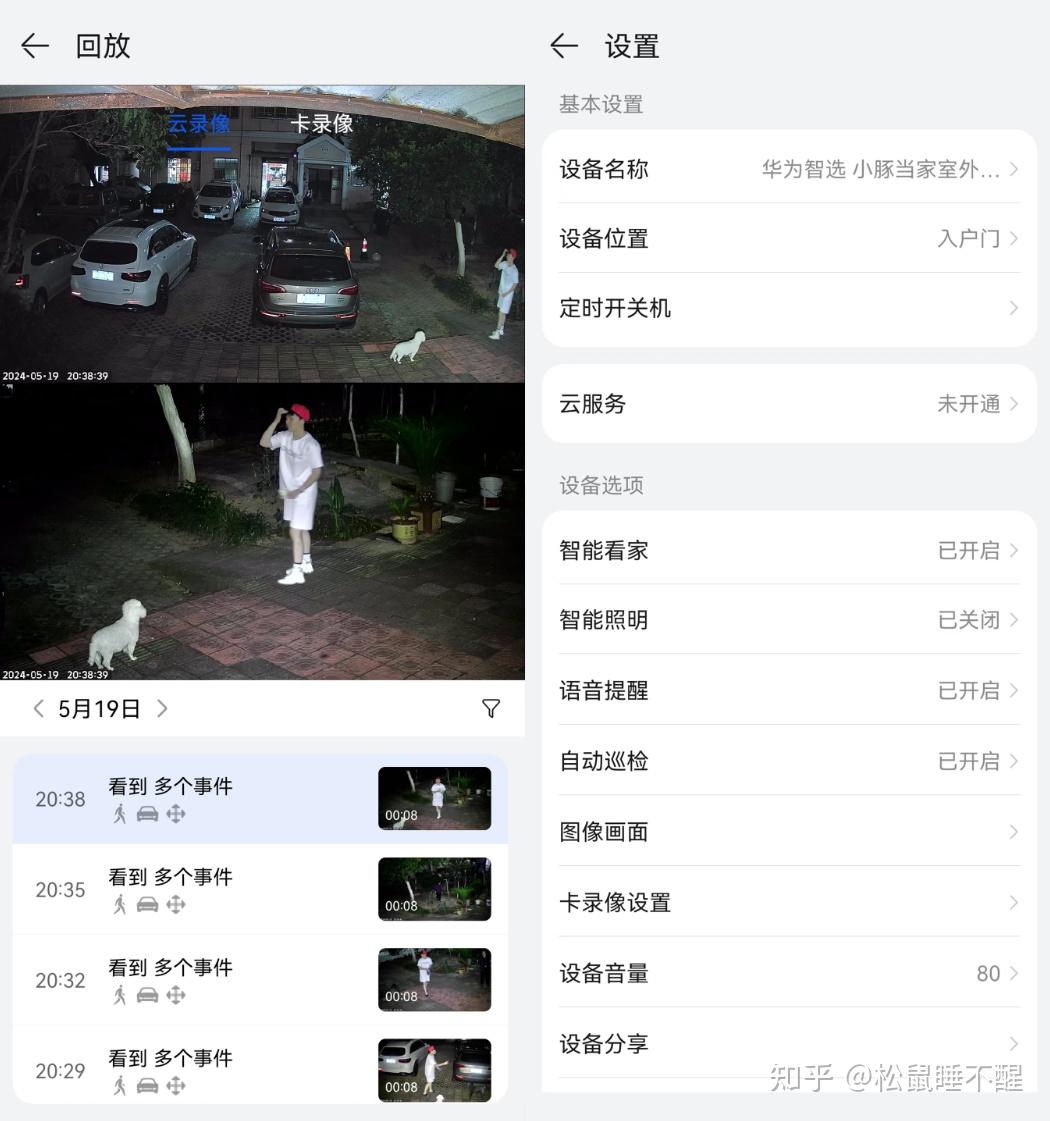Edit the 设备名称 device name

(x=788, y=169)
